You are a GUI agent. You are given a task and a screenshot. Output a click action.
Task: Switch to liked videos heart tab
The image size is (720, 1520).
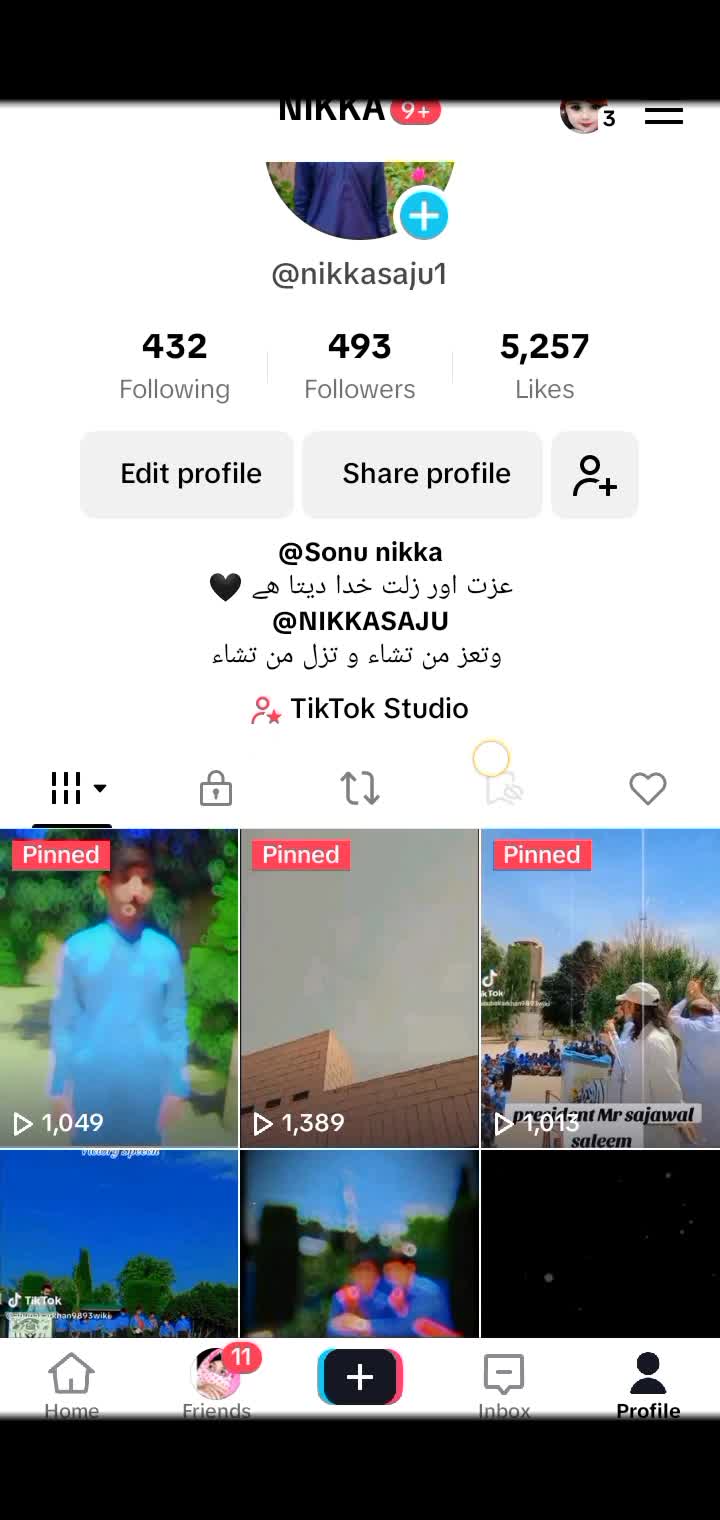pos(648,789)
